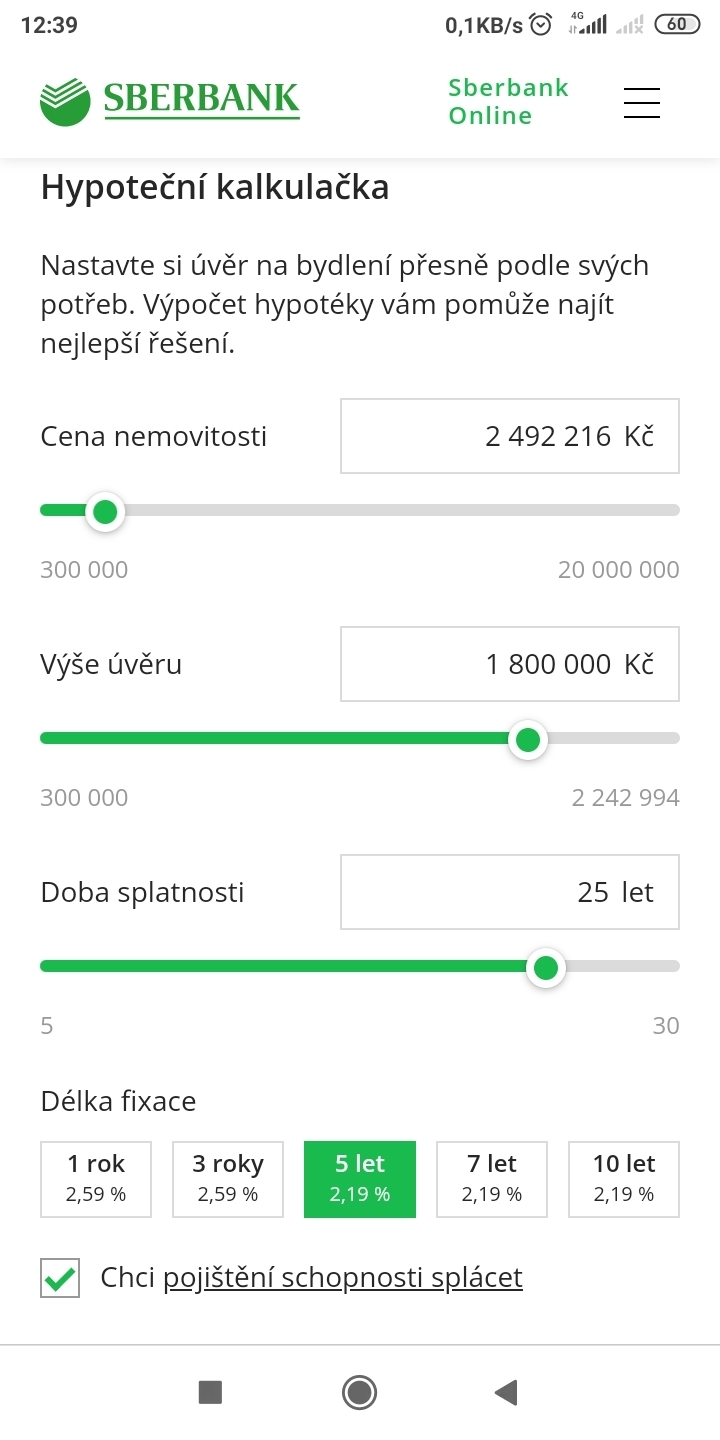Screen dimensions: 720x1440
Task: Go to the Sberbank homepage via logo
Action: [170, 100]
